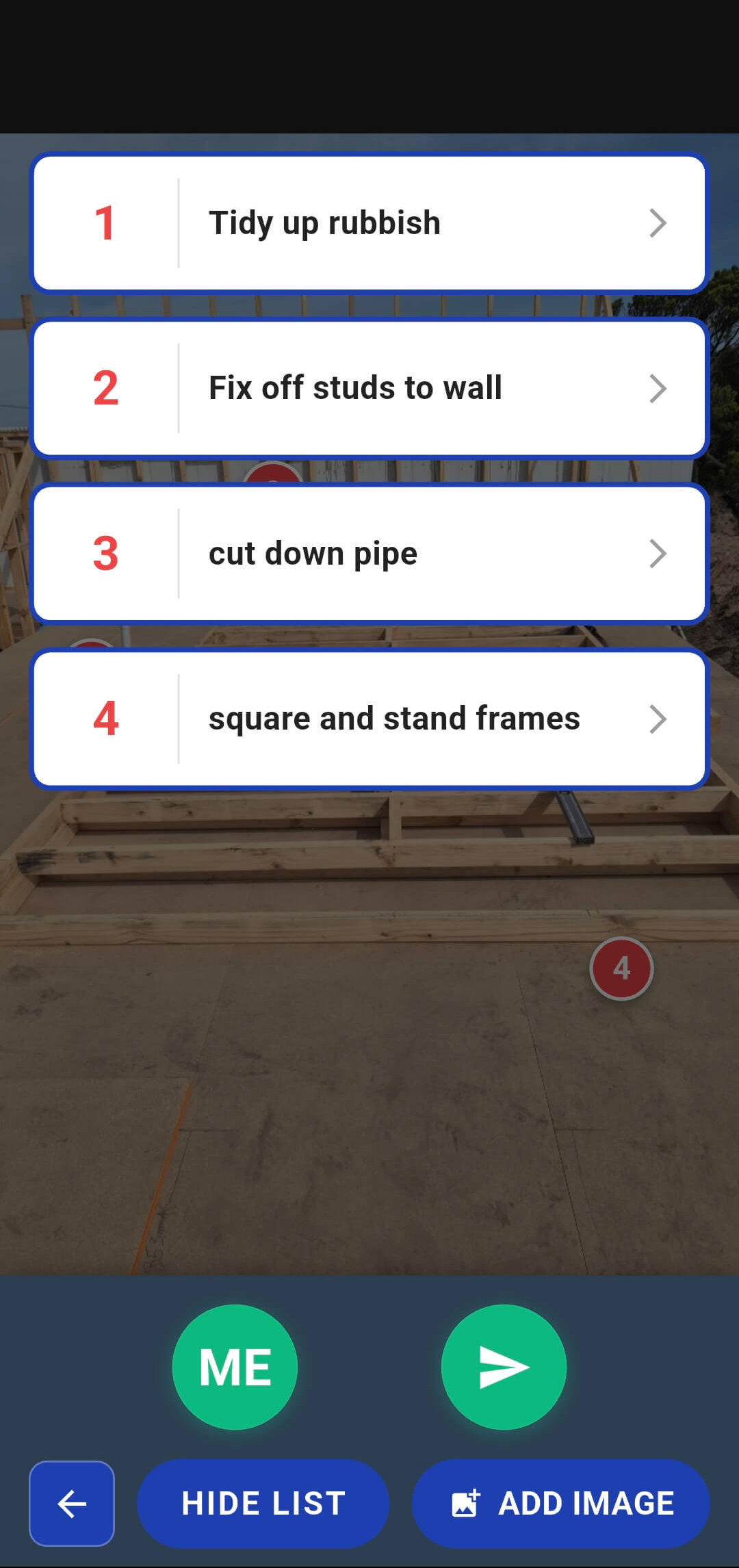This screenshot has height=1568, width=739.
Task: Open the 'square and stand frames' item
Action: 369,719
